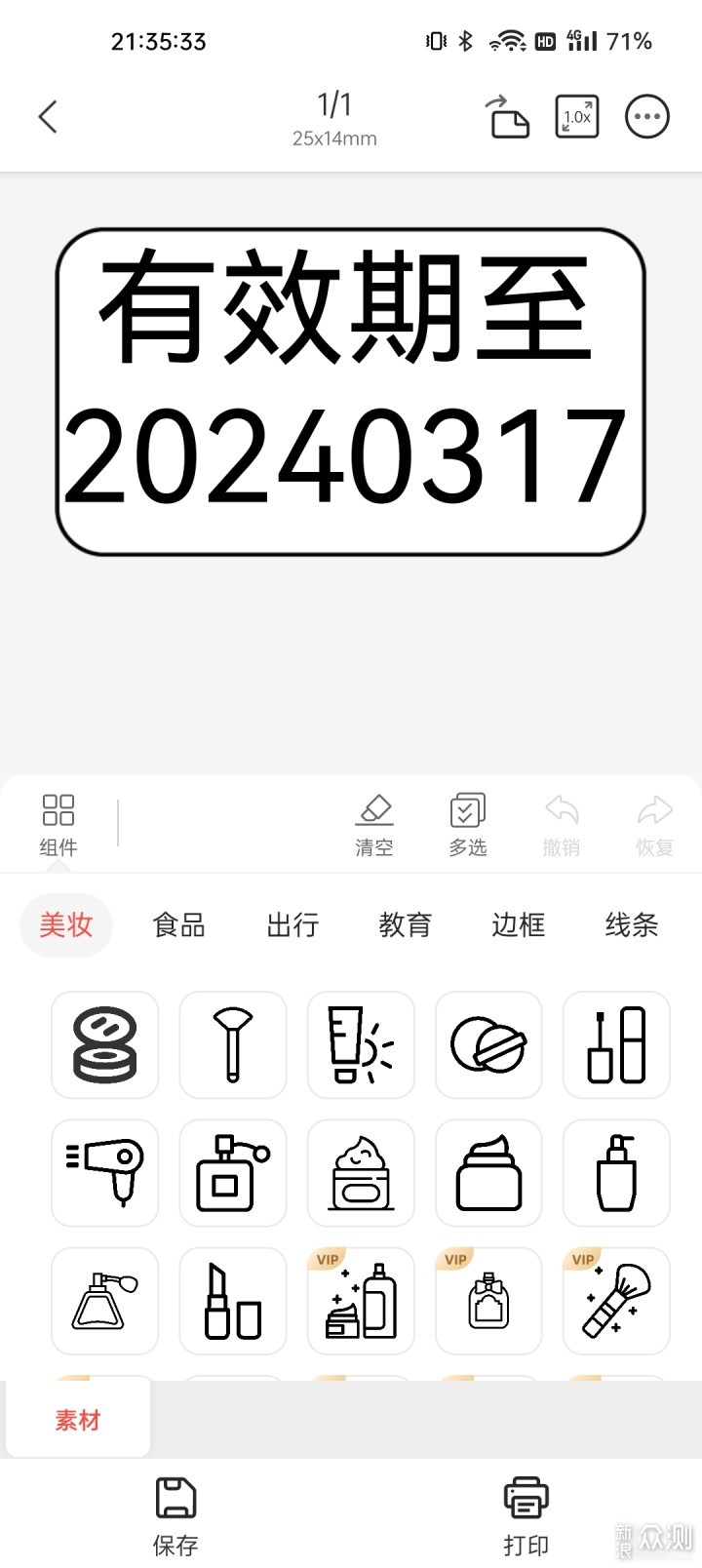
Task: Open the three-dot overflow menu
Action: point(647,117)
